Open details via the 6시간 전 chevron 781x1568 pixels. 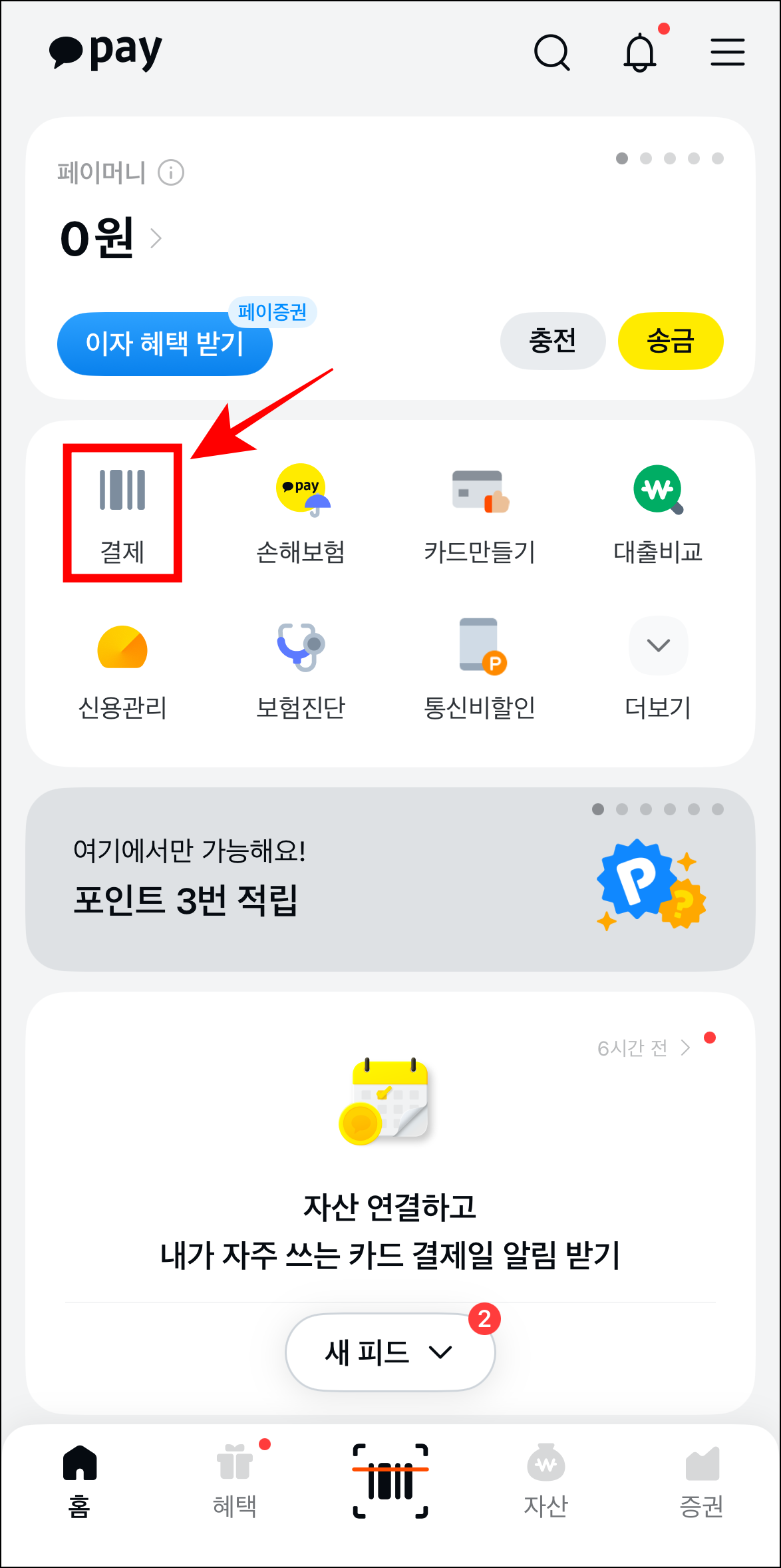tap(685, 1047)
